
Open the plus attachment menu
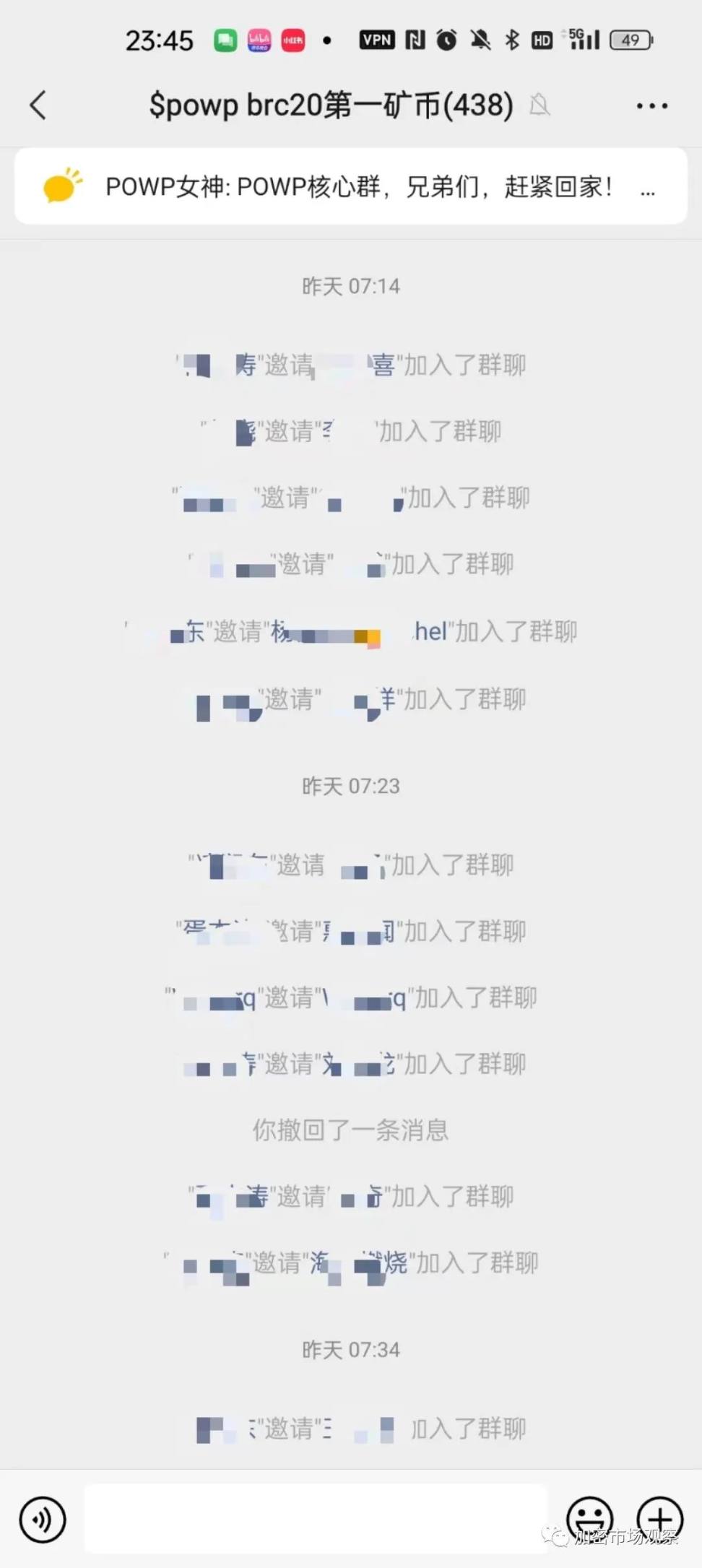659,1517
